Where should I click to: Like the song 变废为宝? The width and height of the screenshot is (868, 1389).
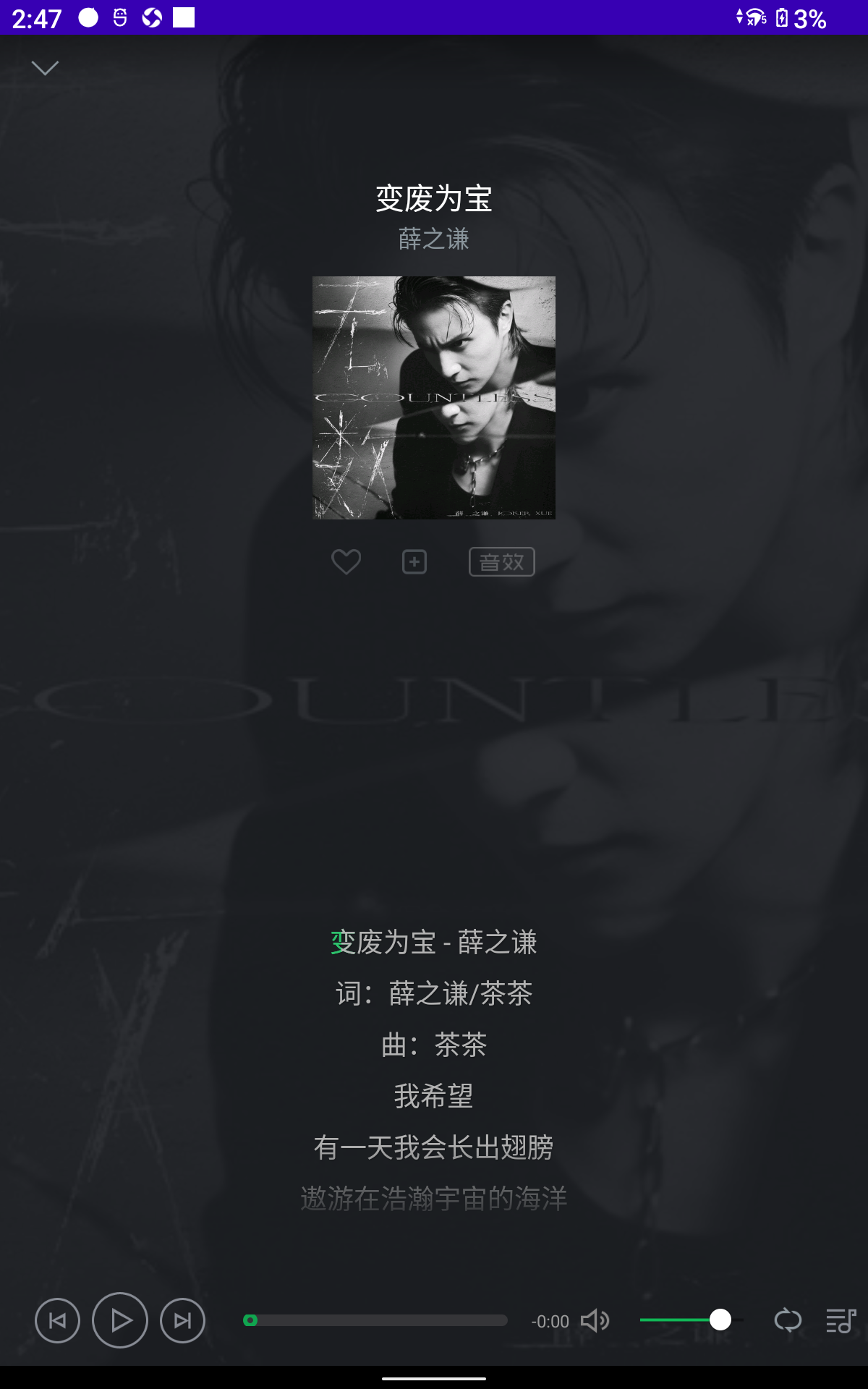click(346, 562)
